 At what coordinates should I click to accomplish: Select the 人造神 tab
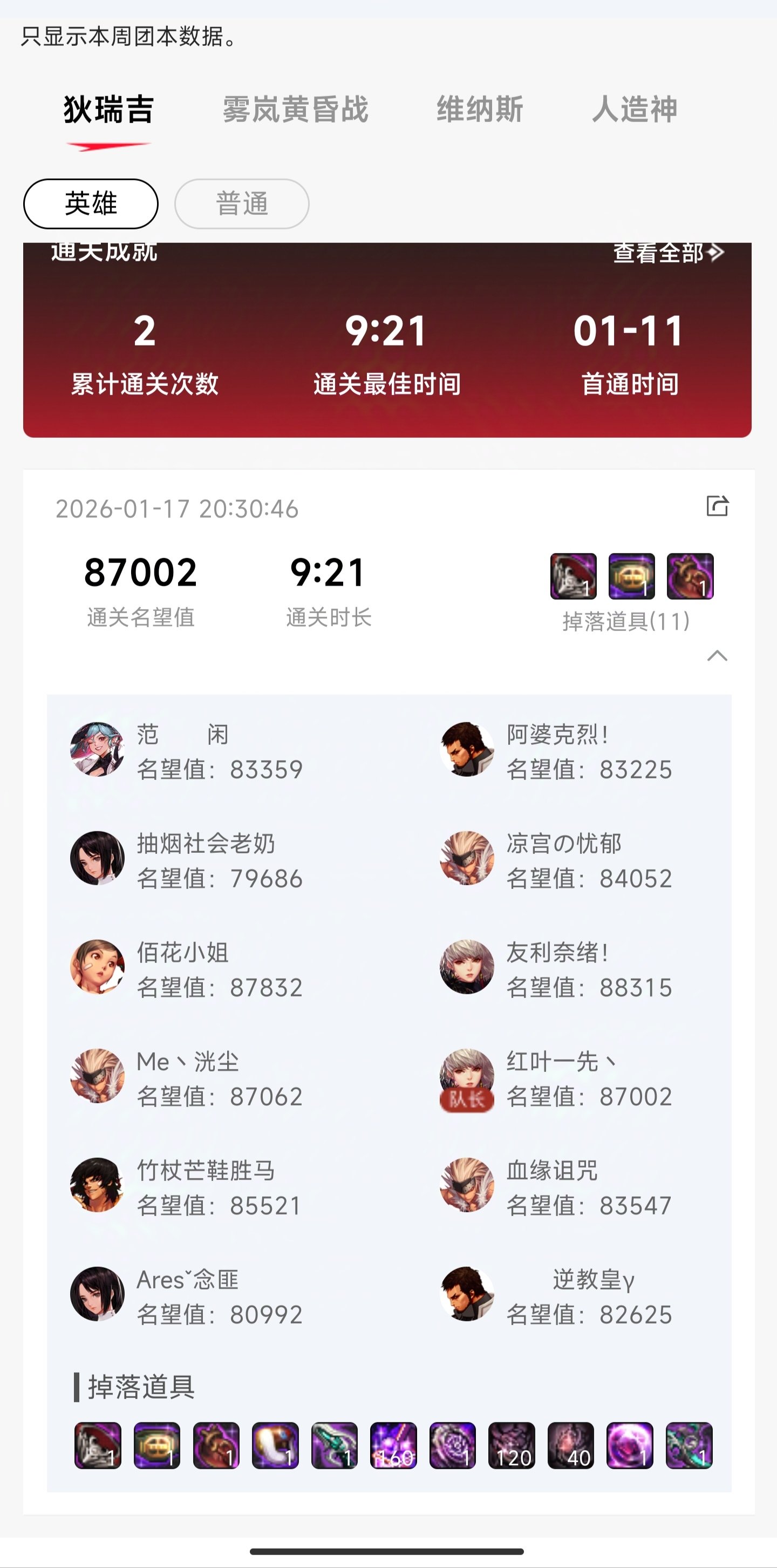636,110
